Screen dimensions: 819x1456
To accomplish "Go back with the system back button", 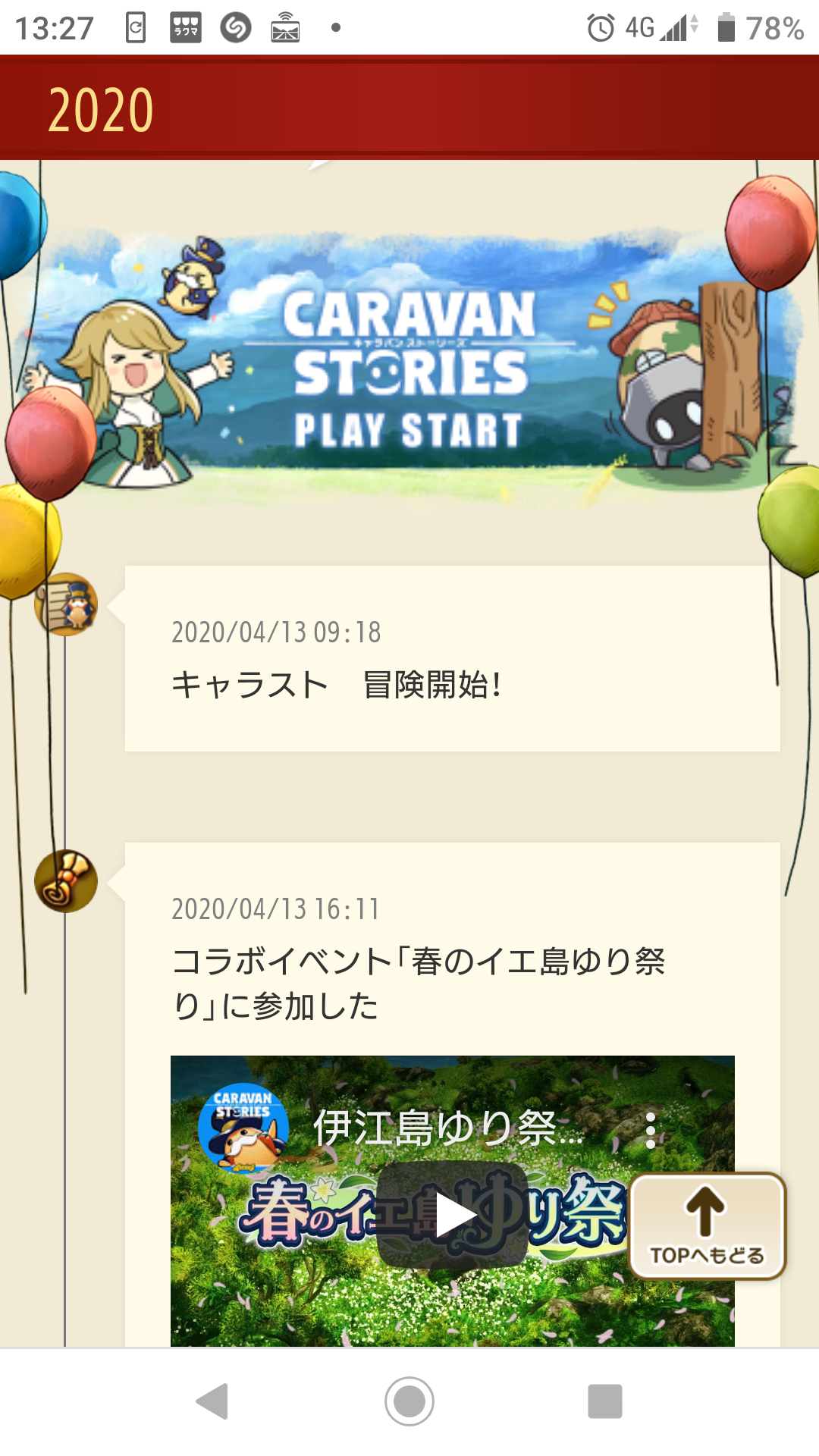I will 213,1401.
